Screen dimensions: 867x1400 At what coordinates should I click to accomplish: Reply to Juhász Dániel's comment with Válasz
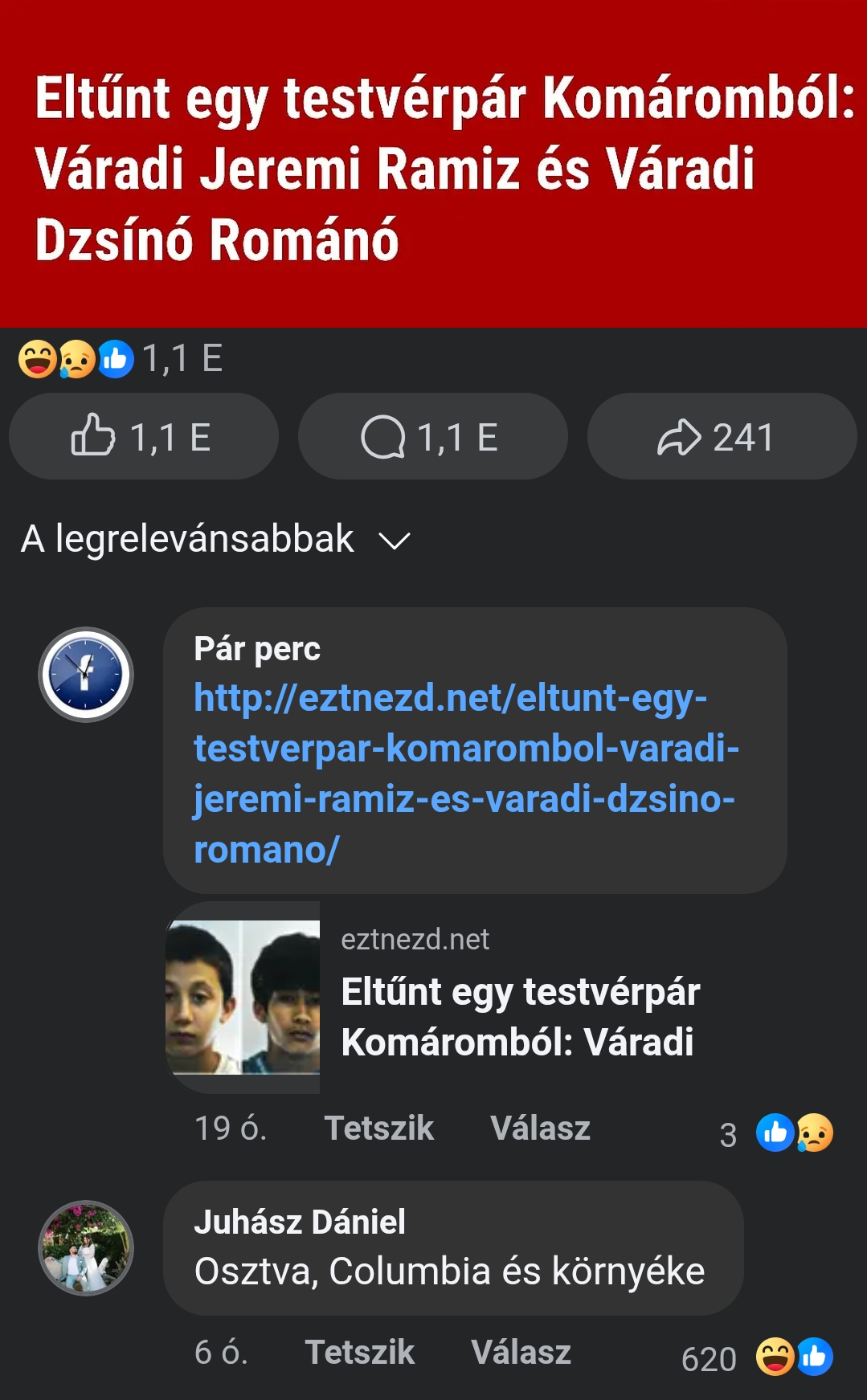pyautogui.click(x=521, y=1353)
